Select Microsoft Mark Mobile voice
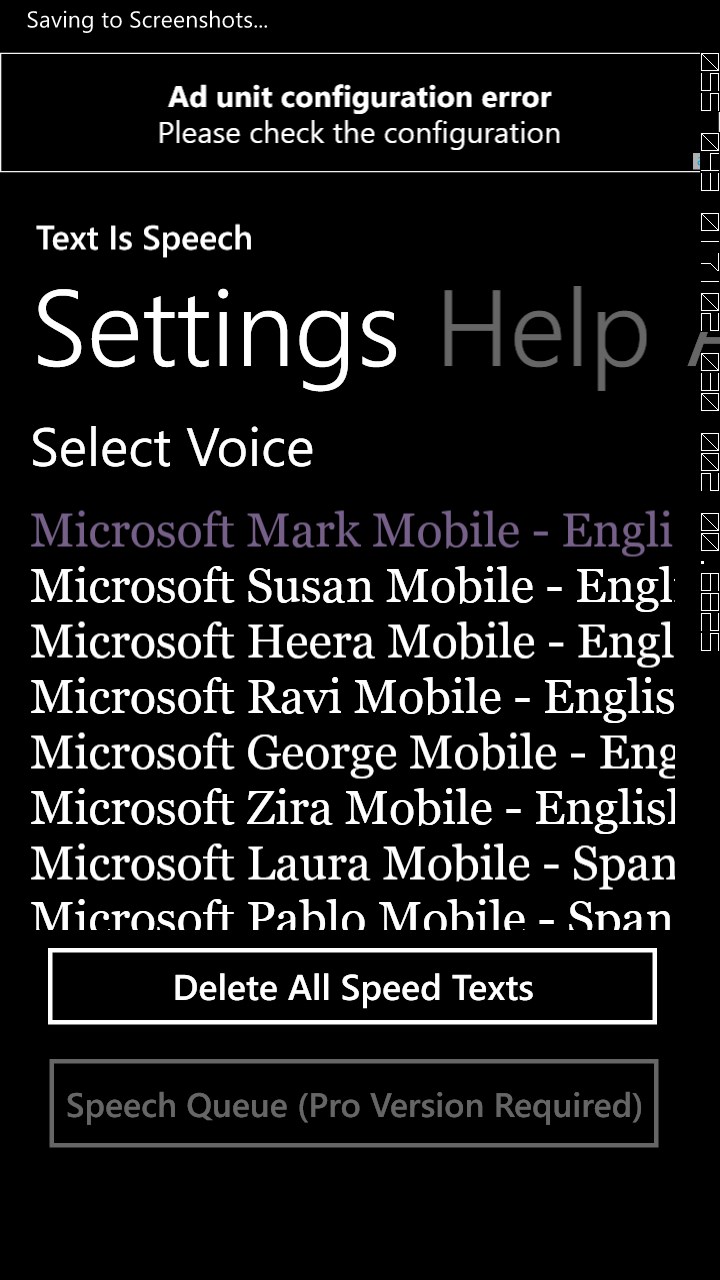This screenshot has height=1280, width=720. click(350, 530)
